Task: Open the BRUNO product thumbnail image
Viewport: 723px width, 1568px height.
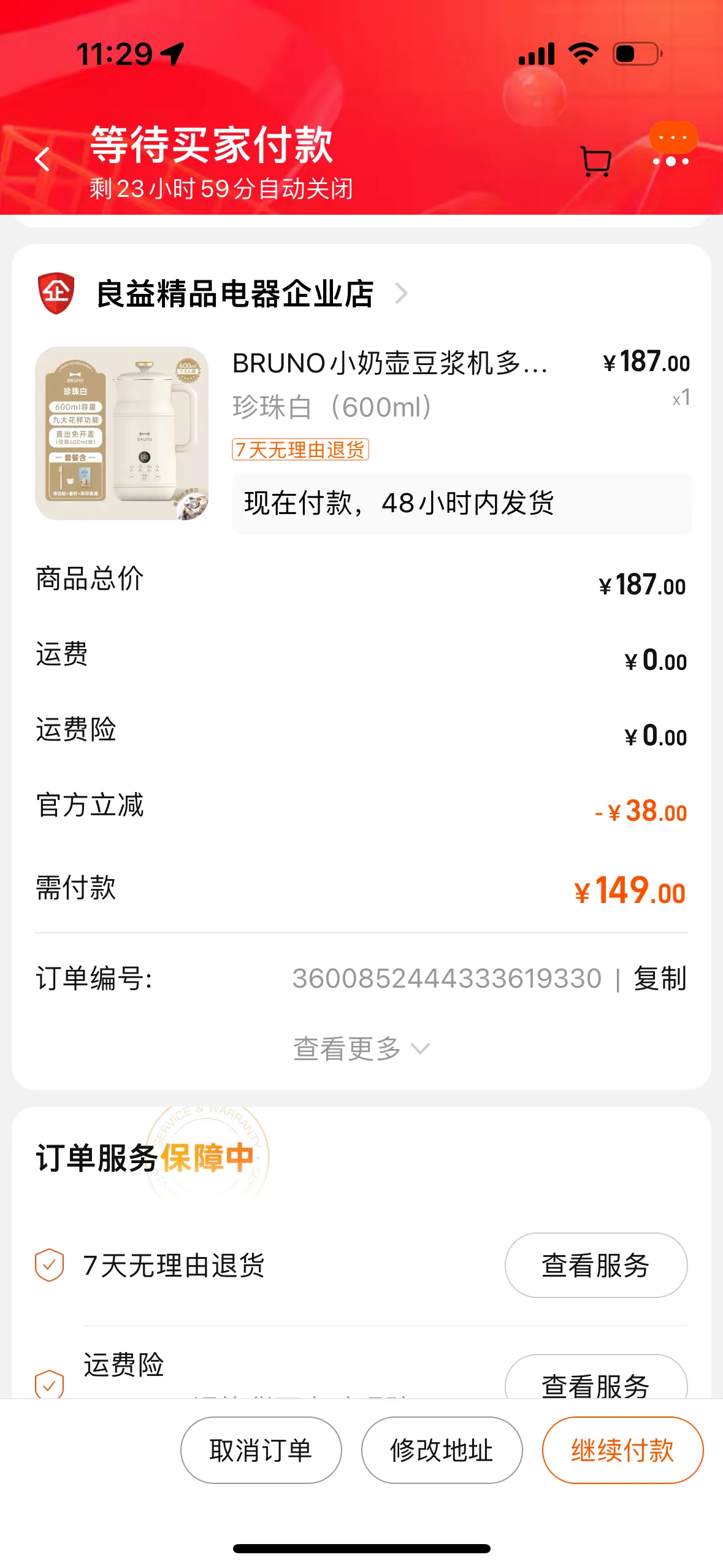Action: pos(123,437)
